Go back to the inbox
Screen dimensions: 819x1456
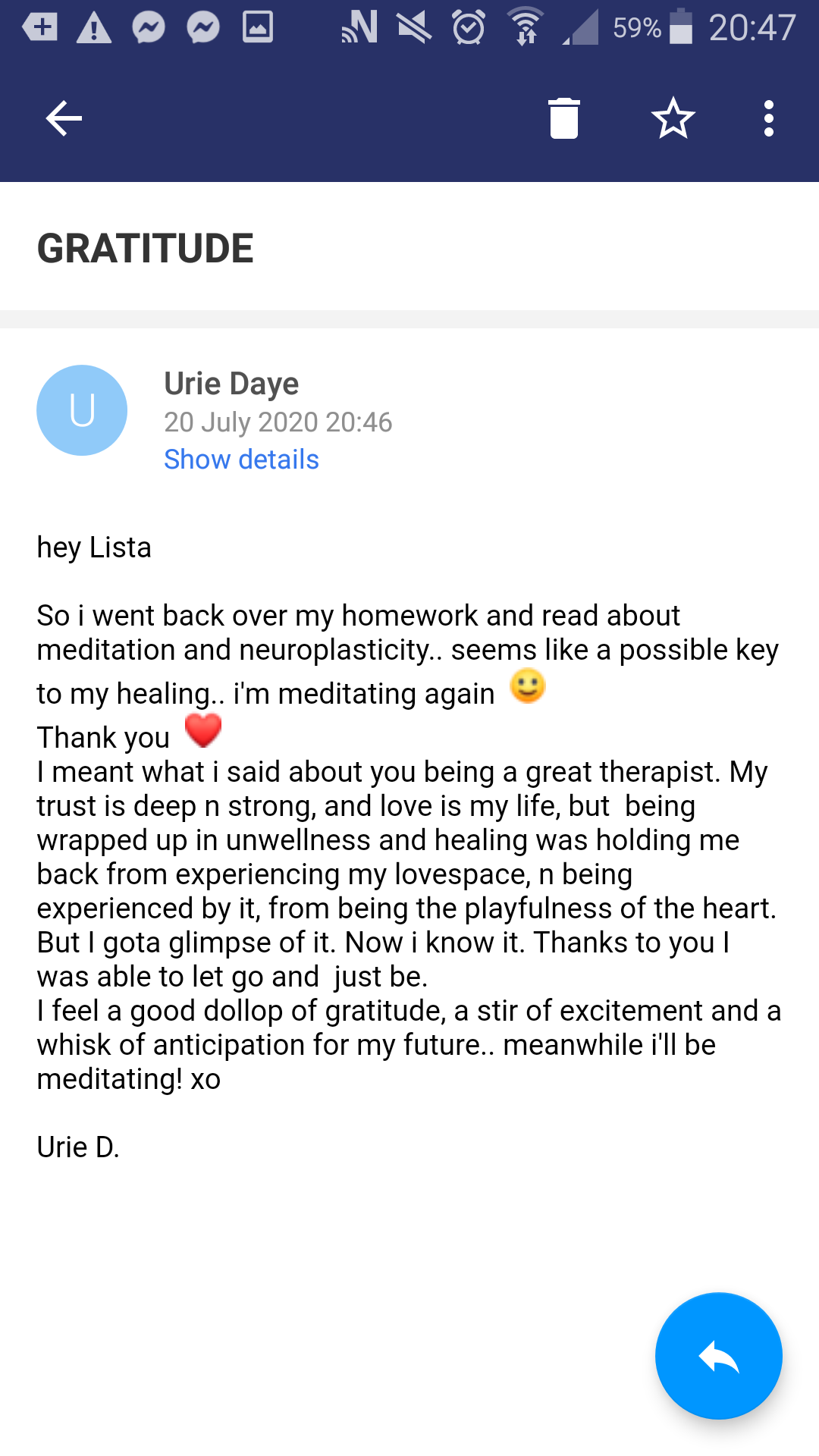click(64, 118)
